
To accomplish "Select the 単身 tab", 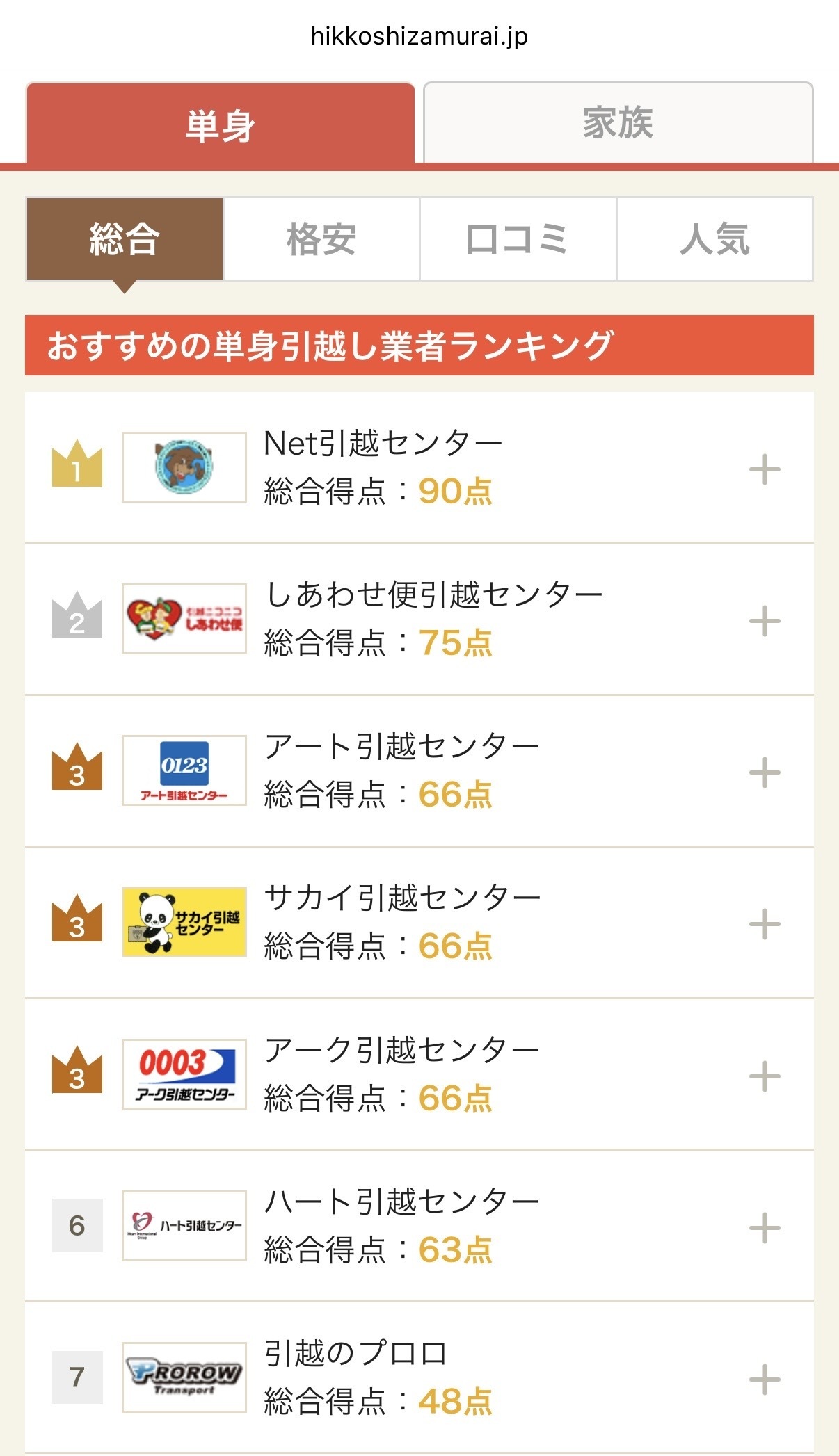I will point(220,123).
